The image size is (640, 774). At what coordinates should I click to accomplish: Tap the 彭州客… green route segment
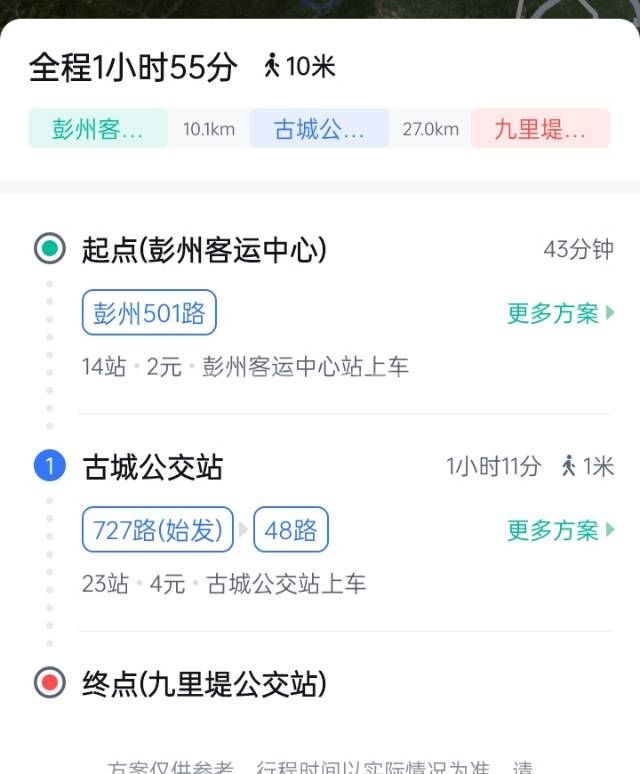point(98,129)
